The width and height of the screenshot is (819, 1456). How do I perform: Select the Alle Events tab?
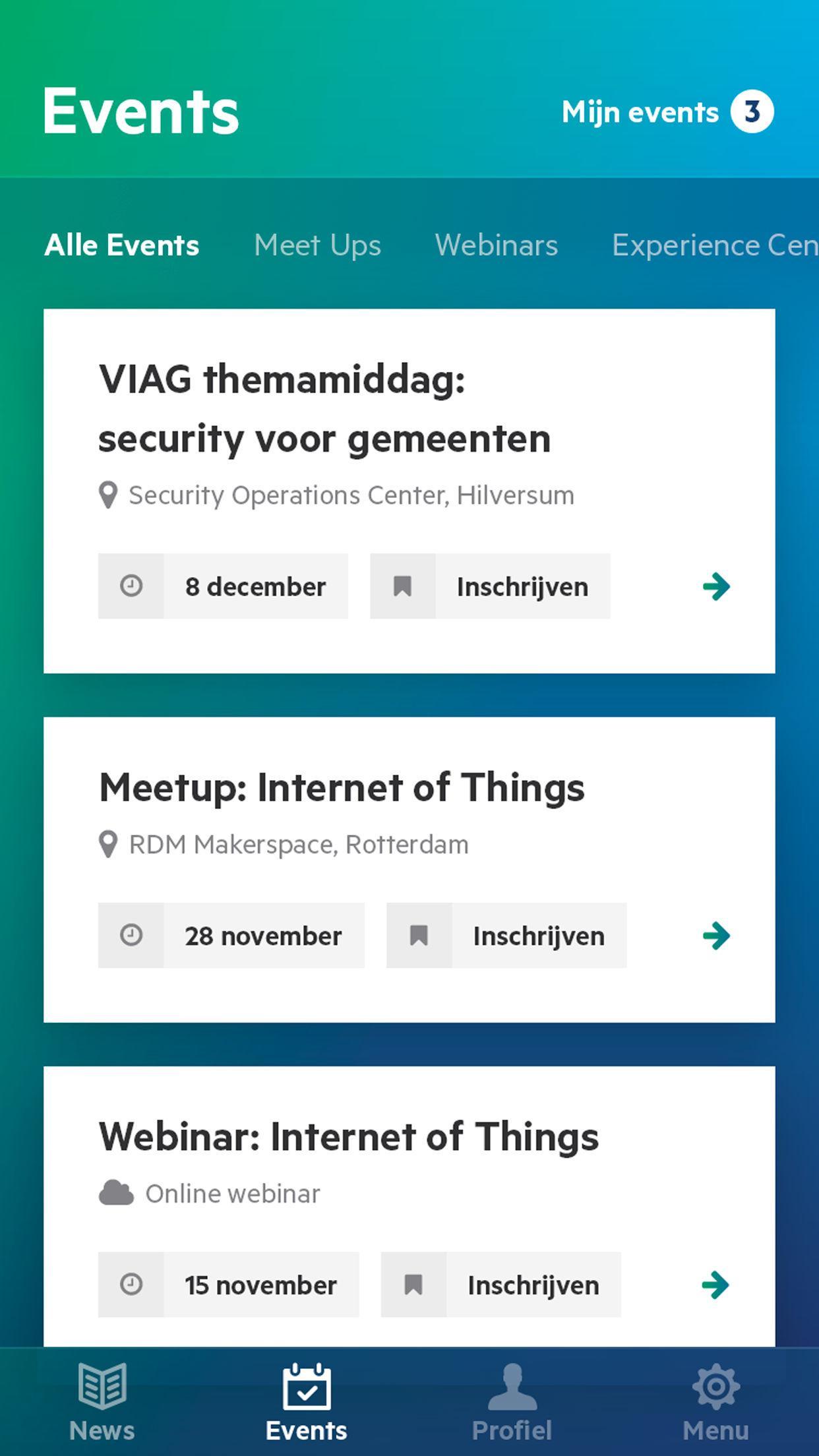click(x=121, y=245)
